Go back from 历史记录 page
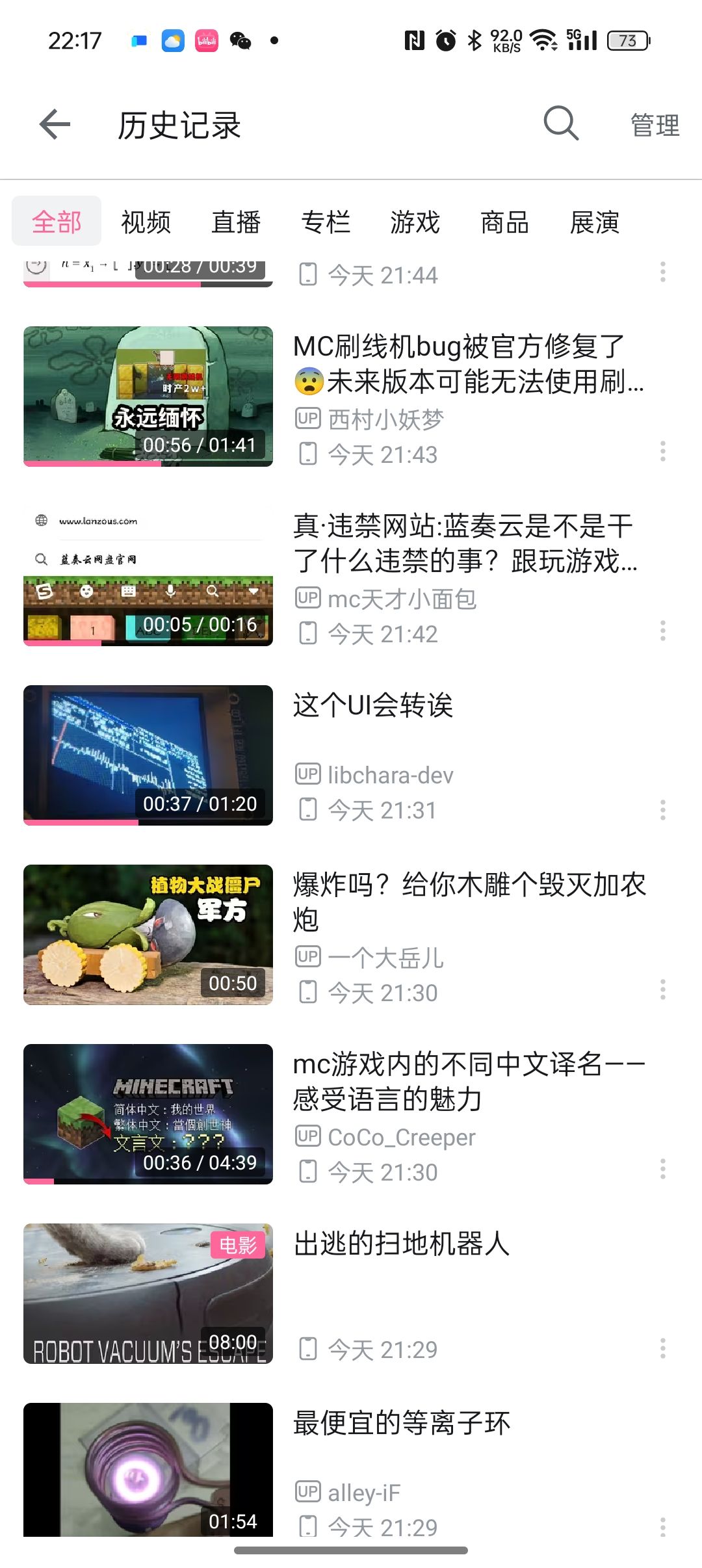 [55, 124]
